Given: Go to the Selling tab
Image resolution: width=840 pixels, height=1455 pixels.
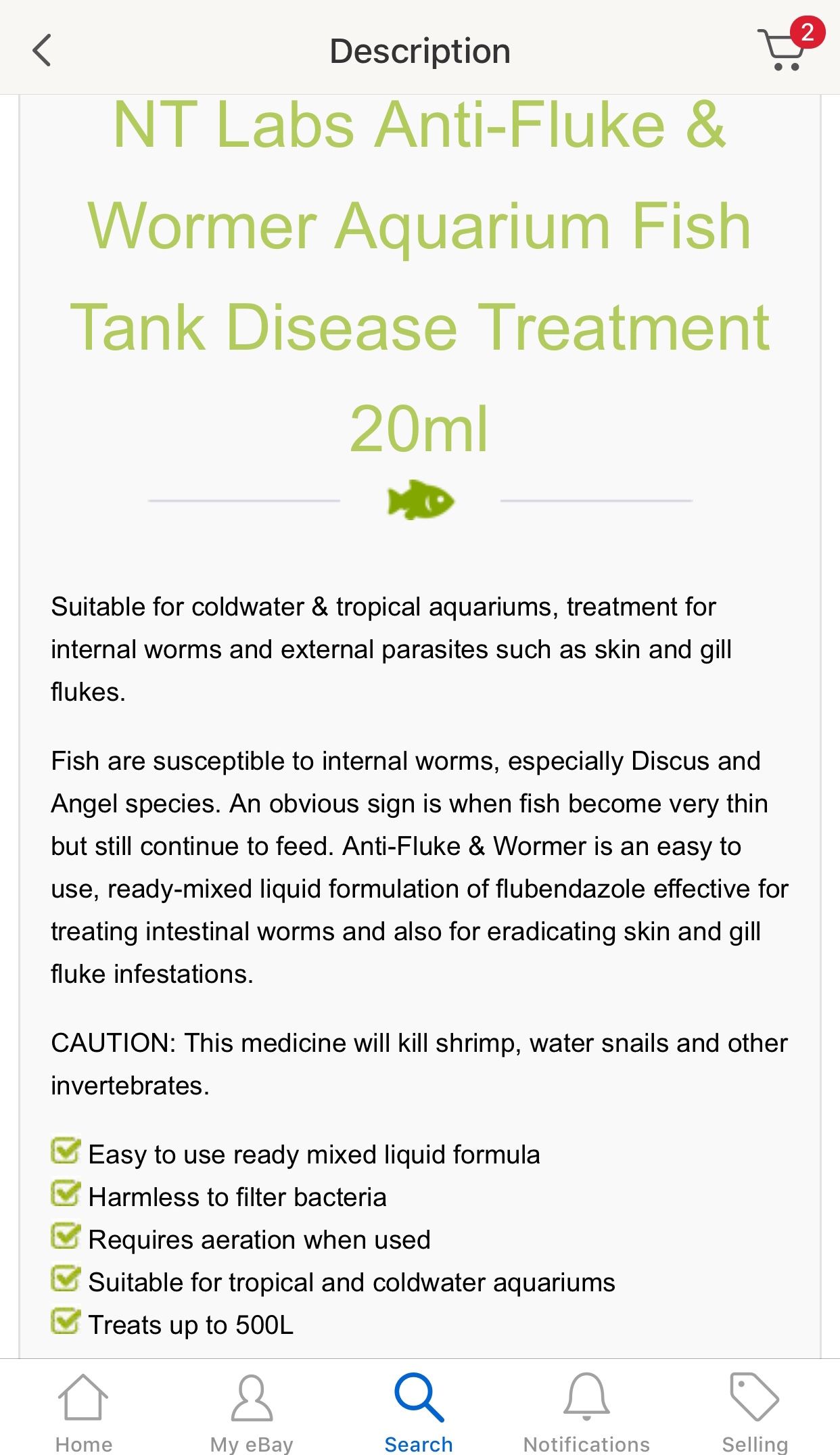Looking at the screenshot, I should (755, 1410).
